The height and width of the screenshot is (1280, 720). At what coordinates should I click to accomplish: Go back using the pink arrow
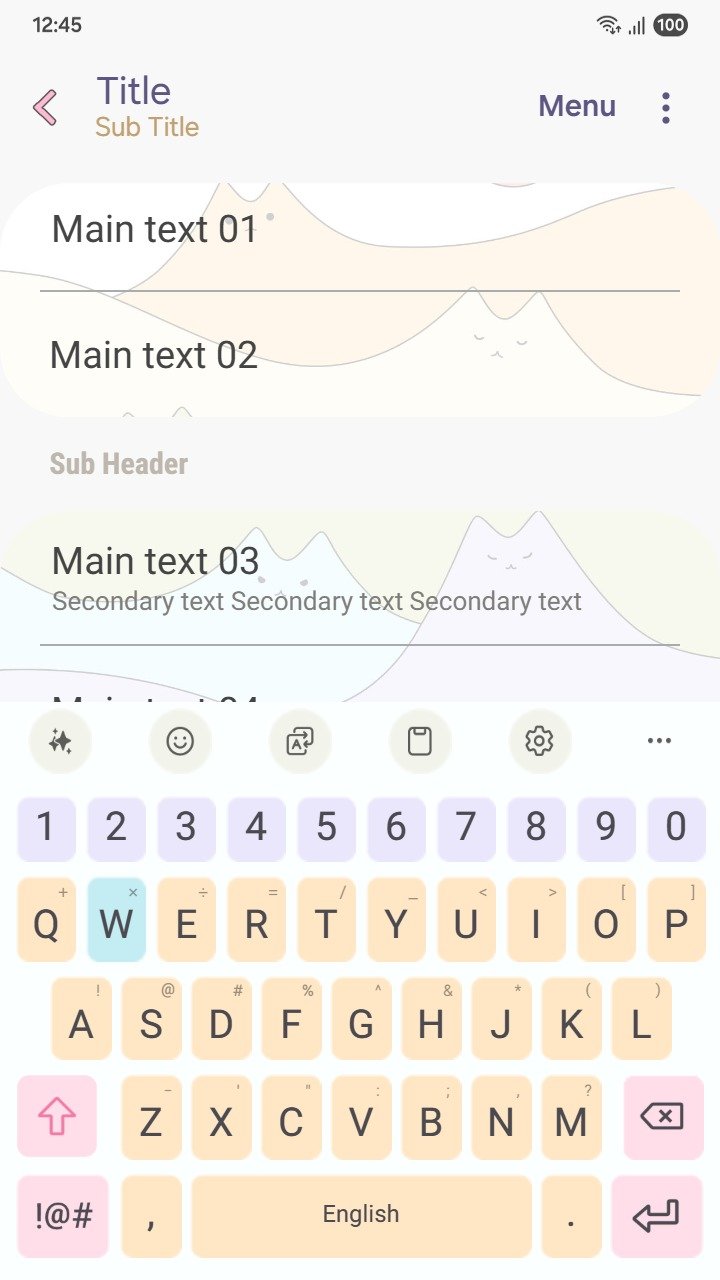pyautogui.click(x=45, y=107)
